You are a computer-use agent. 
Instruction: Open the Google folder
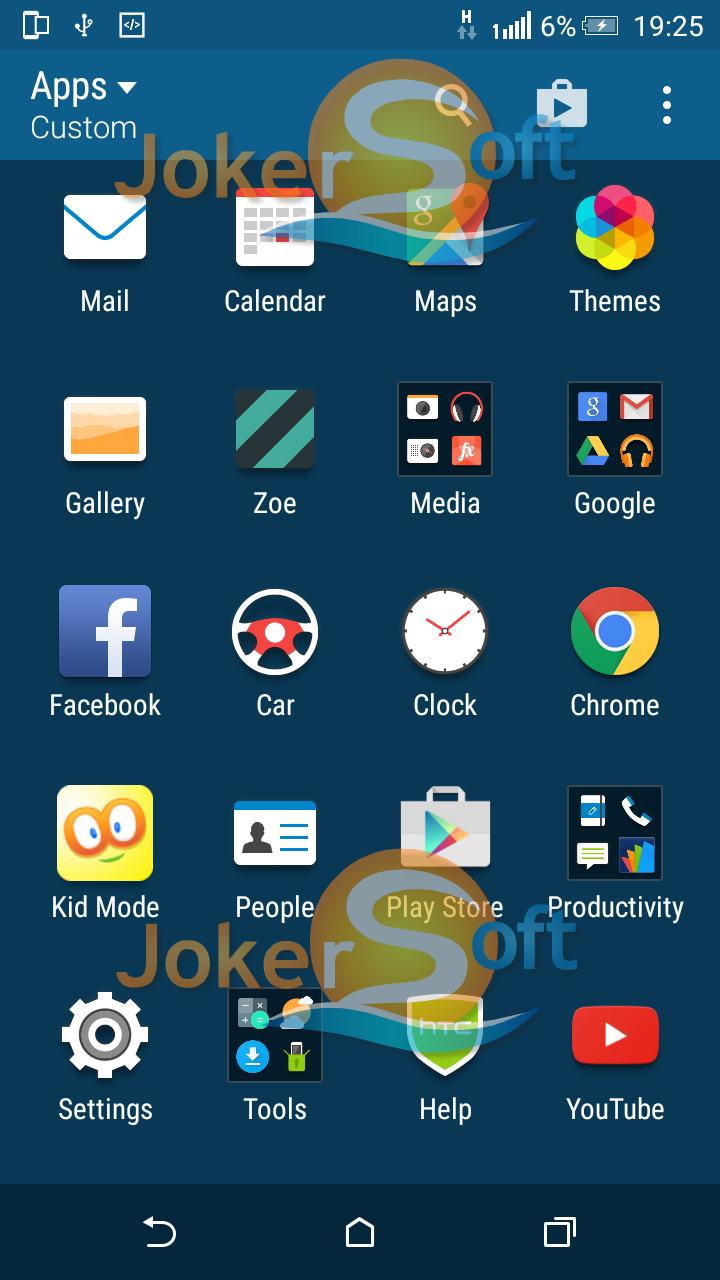pyautogui.click(x=615, y=431)
